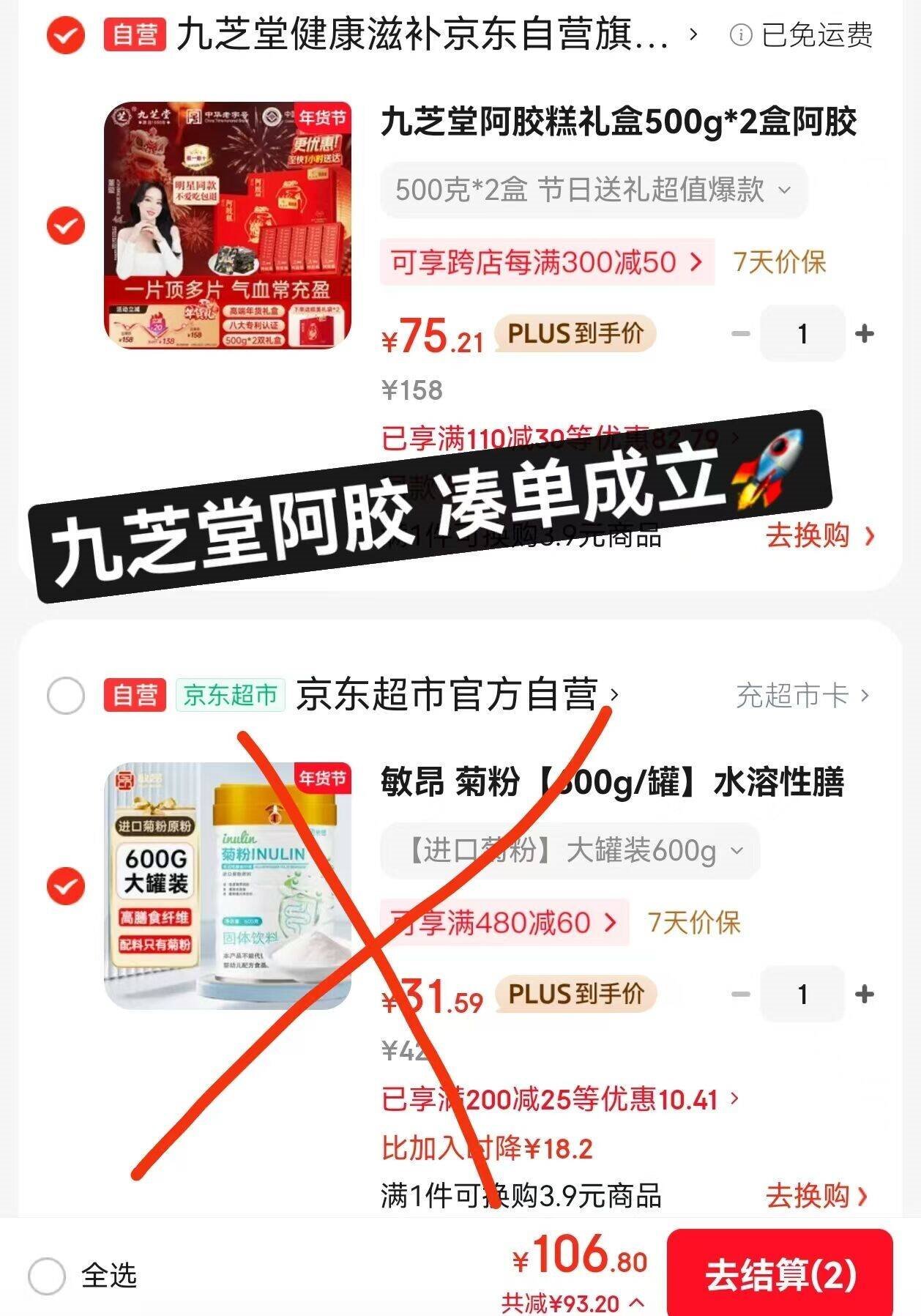
Task: Change the 500克*2盒 specification dropdown
Action: pos(594,190)
